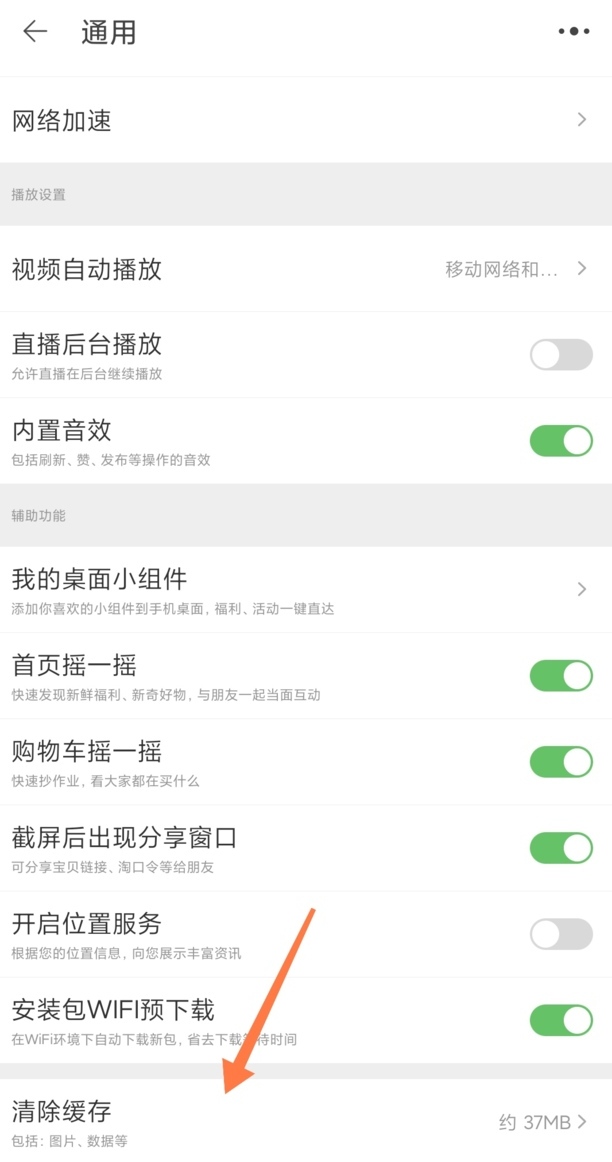Toggle 截屏后出现分享窗口 off
The height and width of the screenshot is (1162, 612).
point(561,848)
